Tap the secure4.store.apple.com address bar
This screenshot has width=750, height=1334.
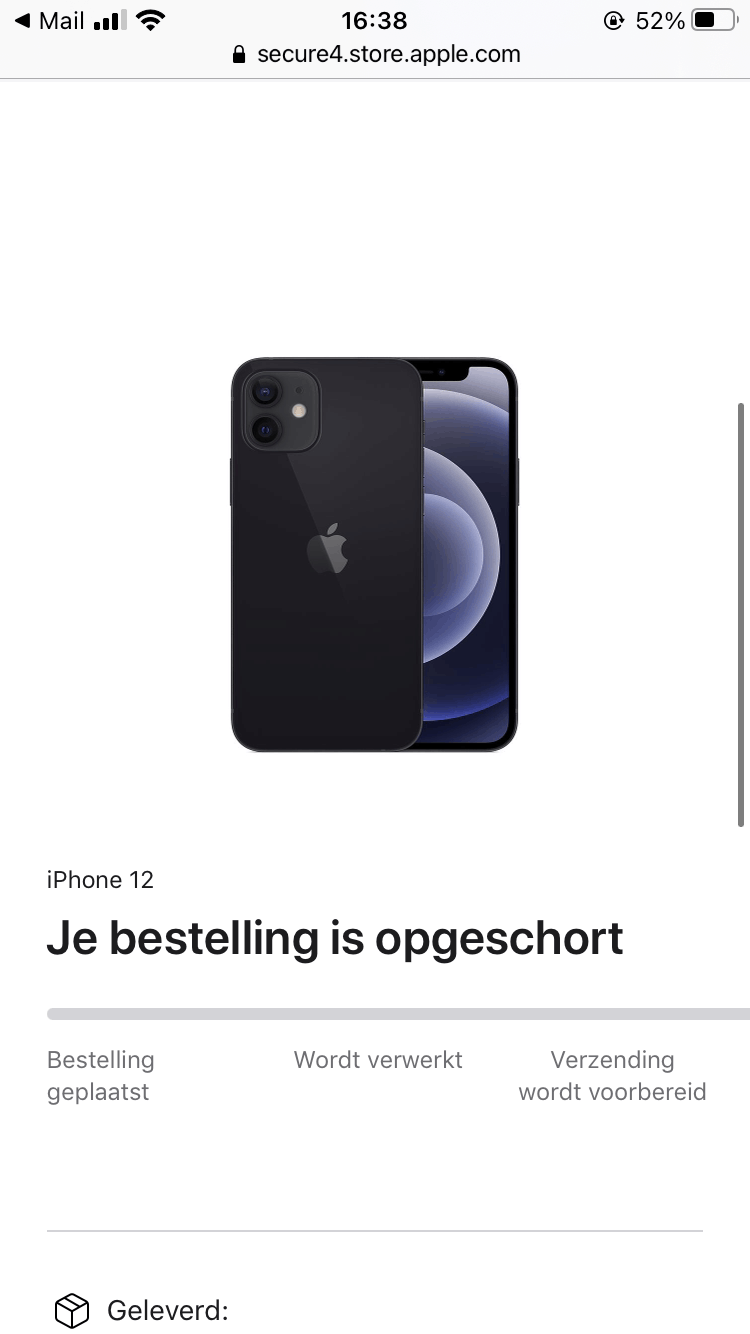point(376,54)
